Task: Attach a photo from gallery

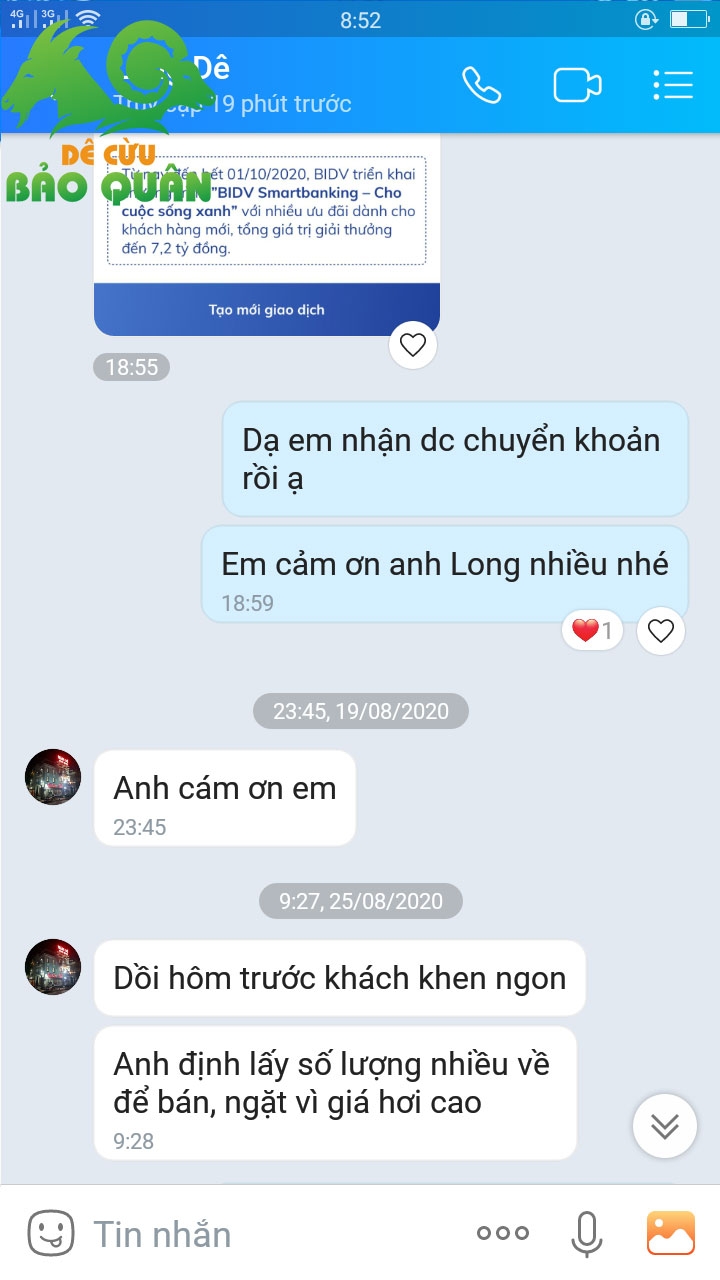Action: point(671,1233)
